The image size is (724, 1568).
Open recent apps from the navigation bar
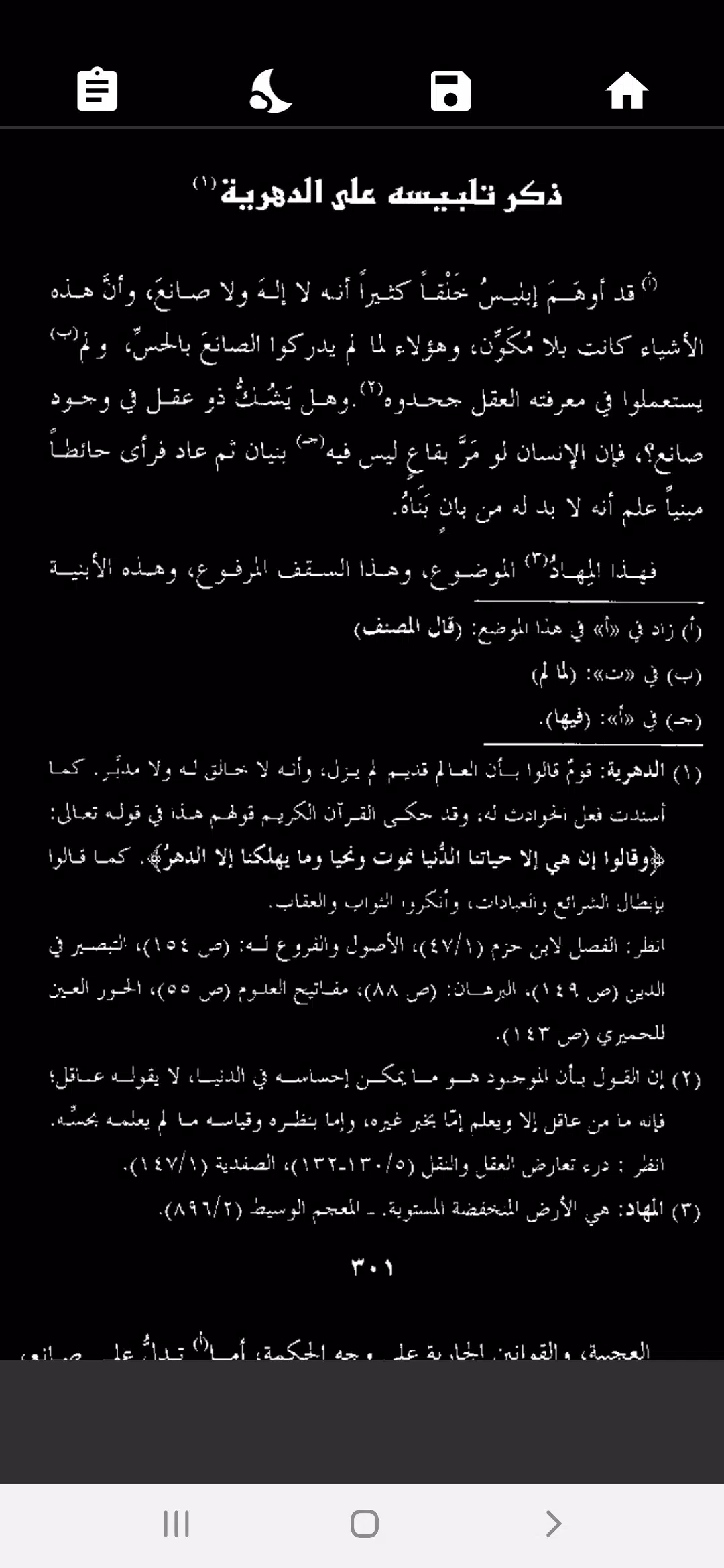pyautogui.click(x=176, y=1523)
